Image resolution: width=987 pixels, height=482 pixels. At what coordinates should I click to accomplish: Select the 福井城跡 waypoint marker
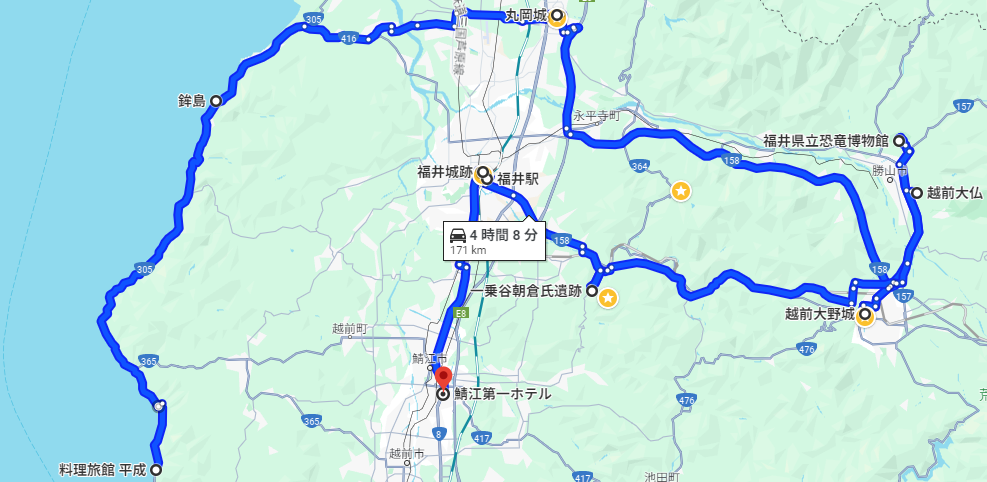click(x=481, y=173)
